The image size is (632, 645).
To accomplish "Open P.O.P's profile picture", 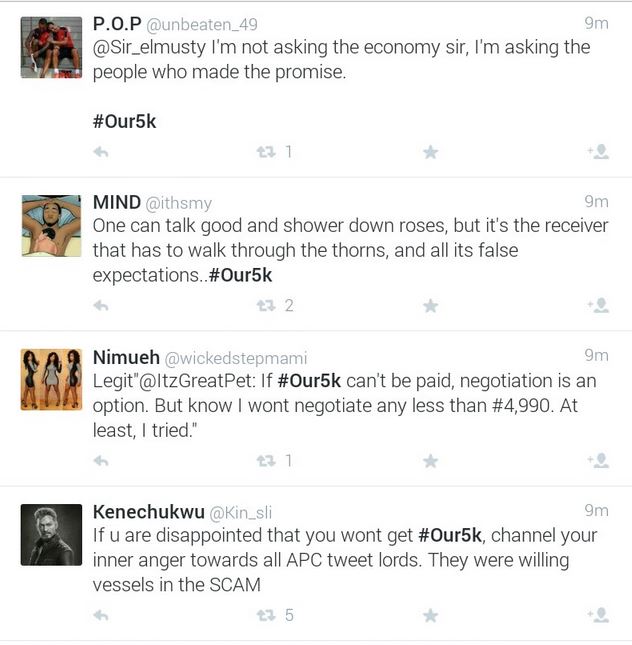I will point(51,47).
